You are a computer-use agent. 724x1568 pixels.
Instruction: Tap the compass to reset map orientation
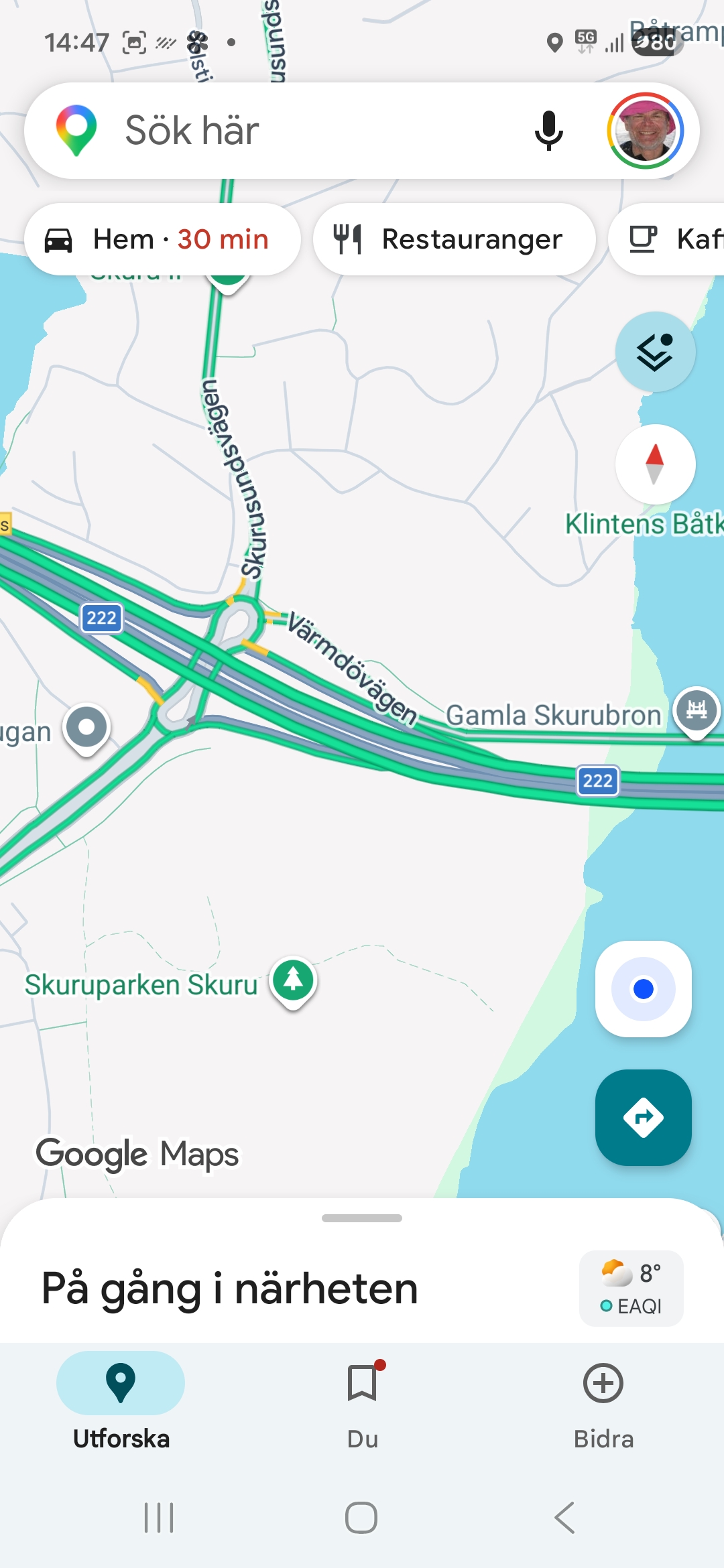click(656, 464)
